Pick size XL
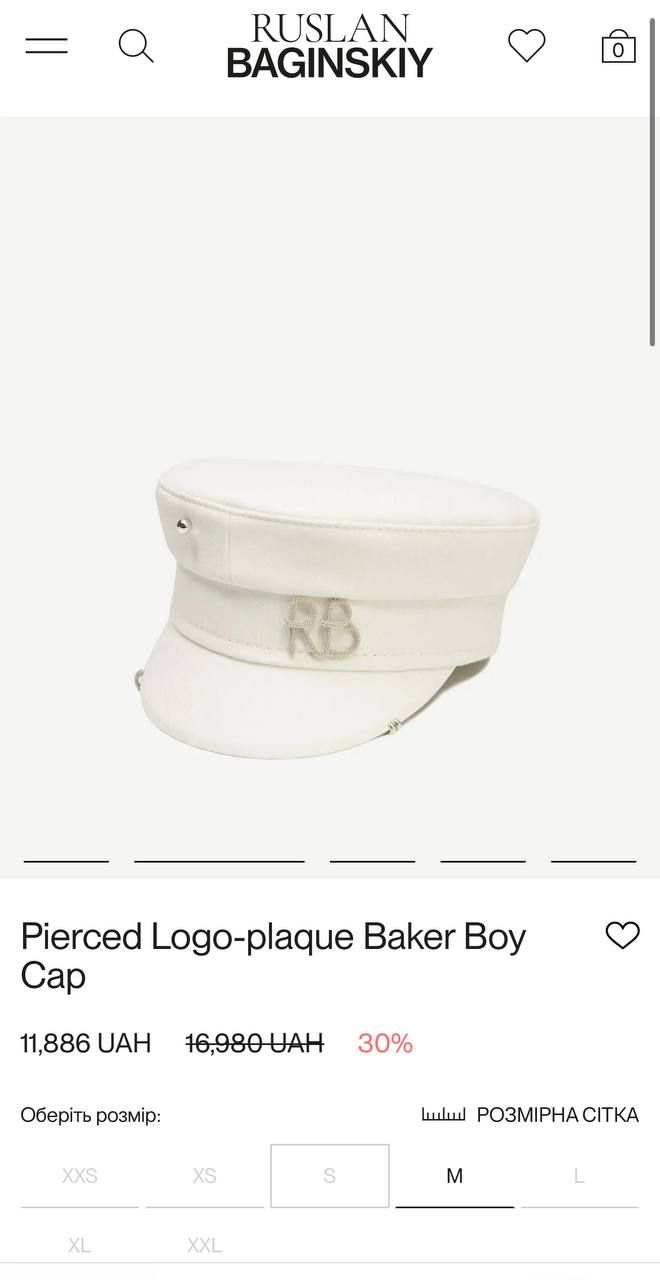Image resolution: width=660 pixels, height=1280 pixels. coord(80,1246)
